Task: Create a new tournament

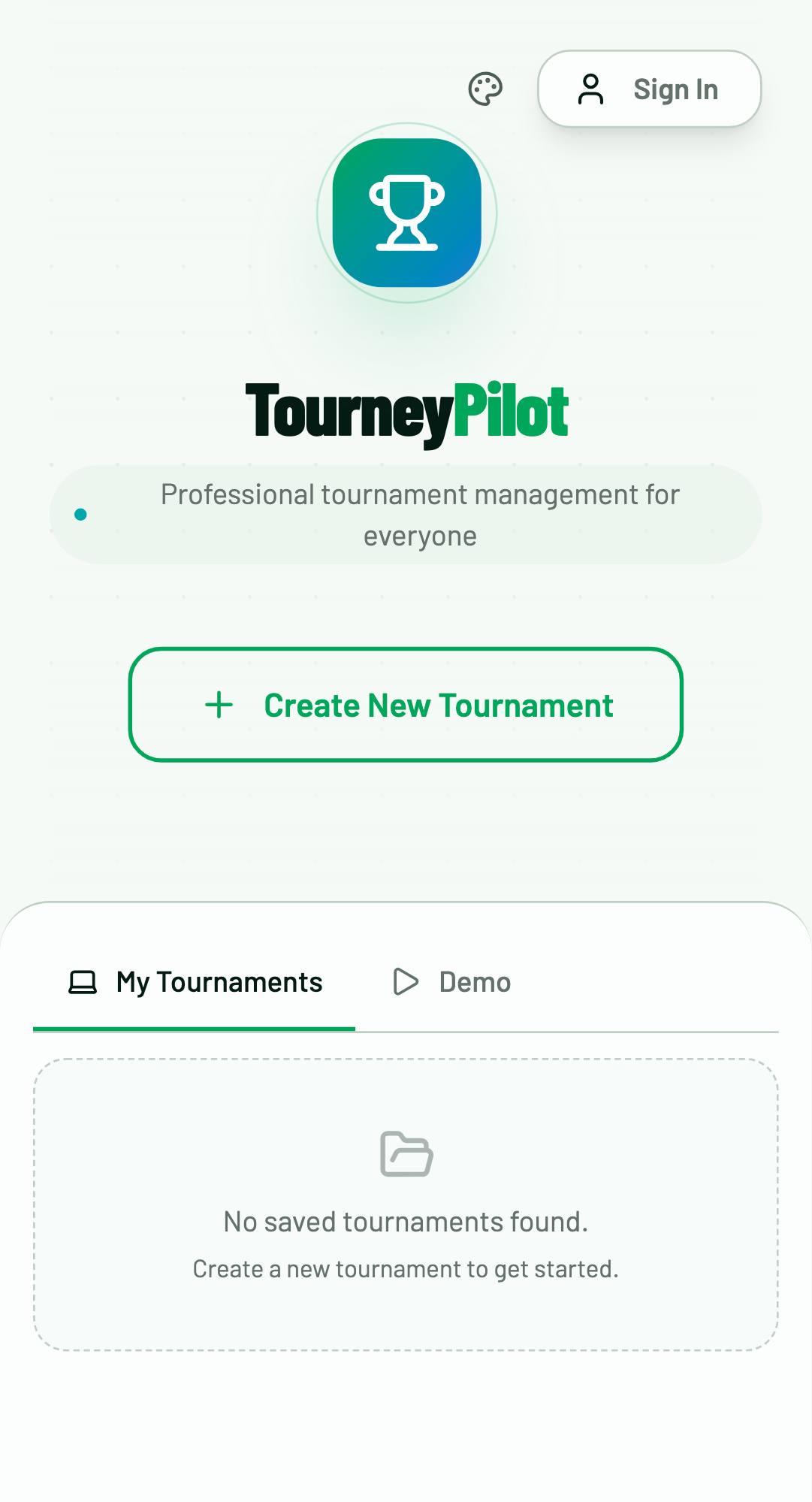Action: point(406,705)
